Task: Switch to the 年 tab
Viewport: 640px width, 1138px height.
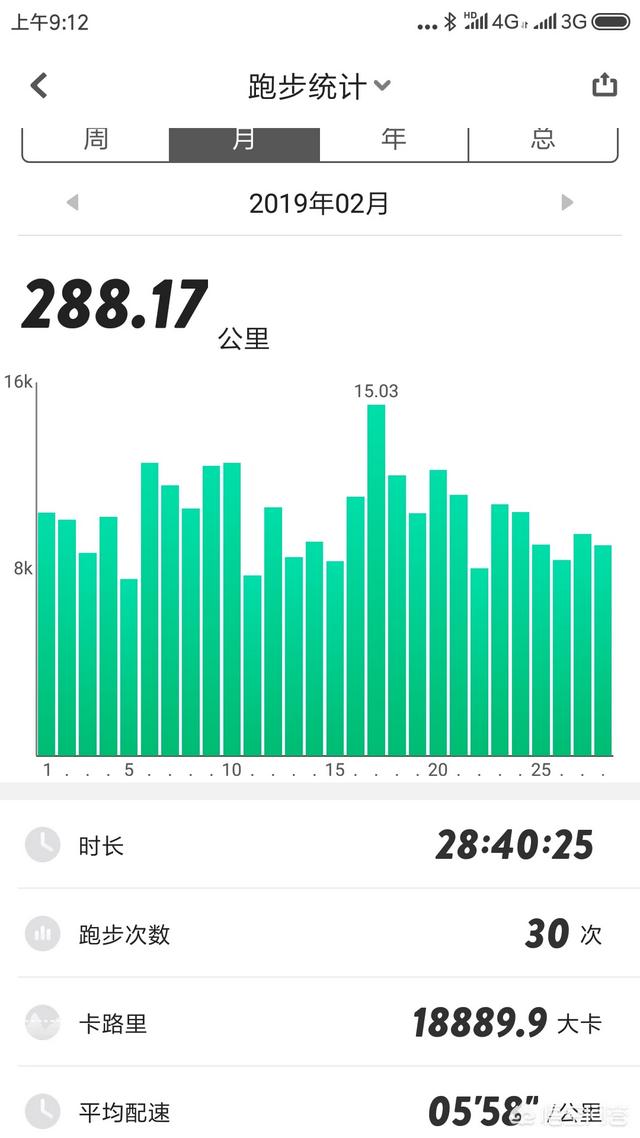Action: 393,141
